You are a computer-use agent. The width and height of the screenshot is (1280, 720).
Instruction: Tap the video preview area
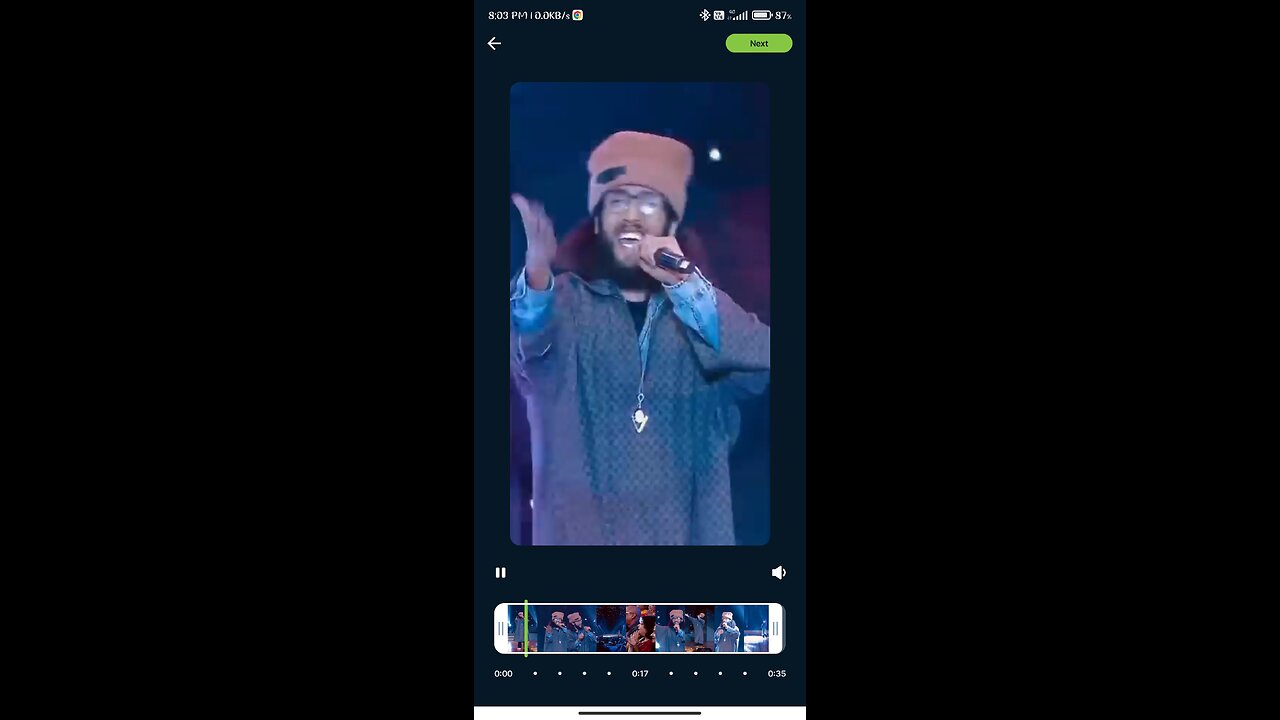tap(640, 314)
